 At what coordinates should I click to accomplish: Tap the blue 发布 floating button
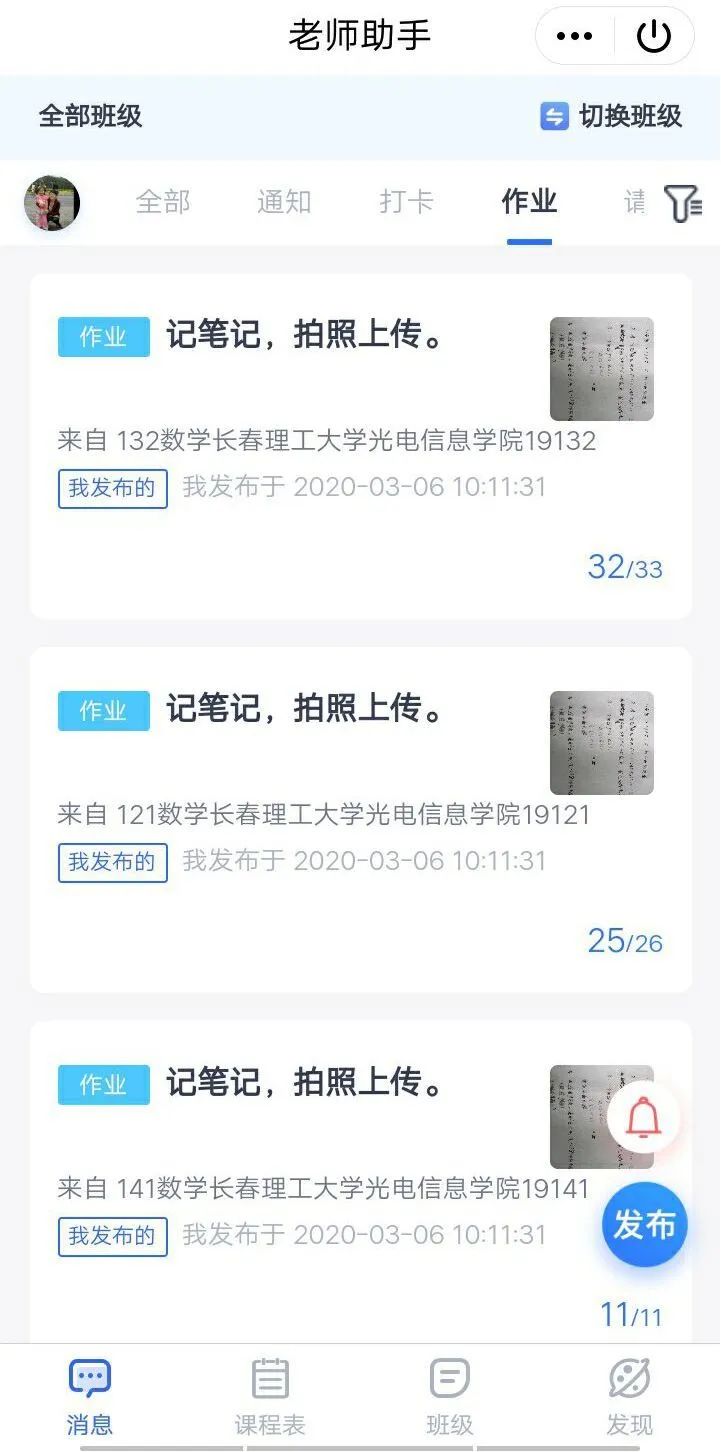click(x=644, y=1225)
